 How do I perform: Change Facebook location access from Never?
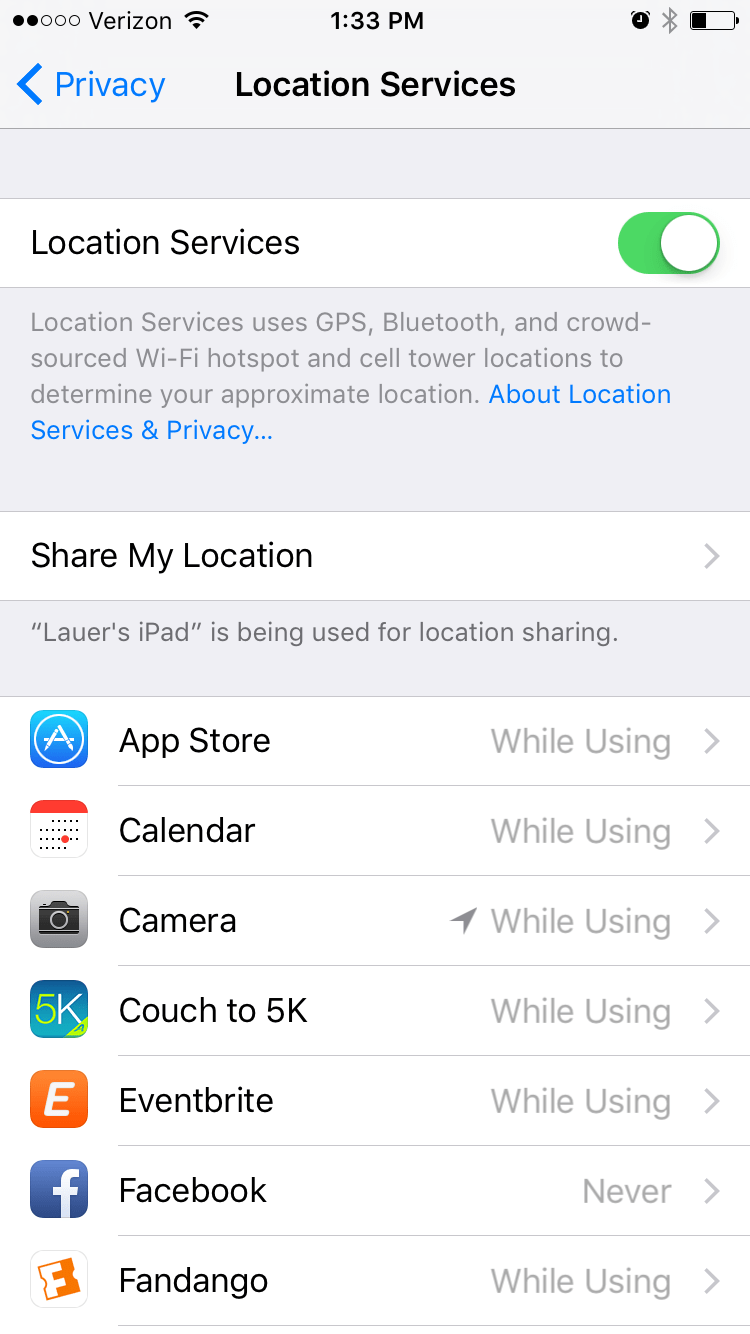375,1191
